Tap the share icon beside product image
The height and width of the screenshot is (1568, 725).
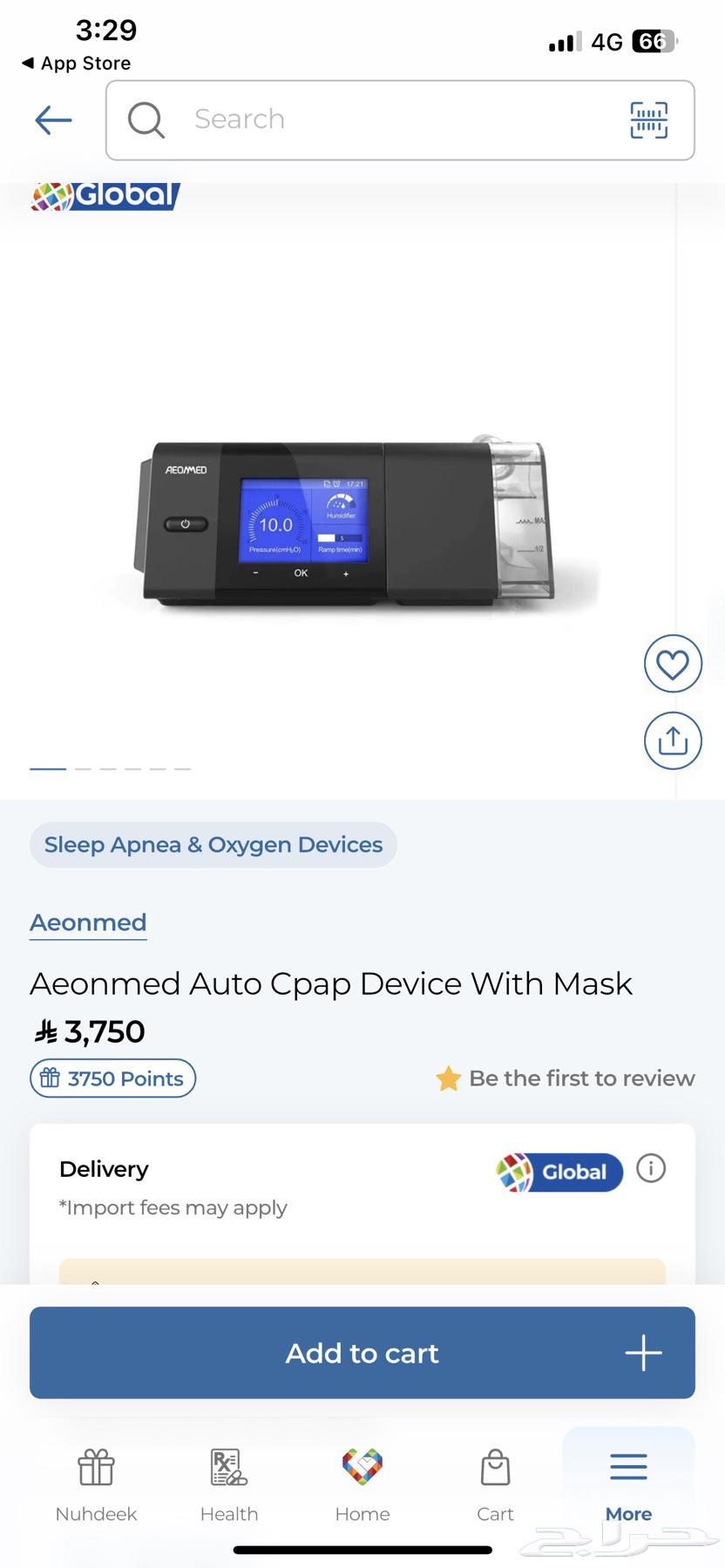[672, 740]
